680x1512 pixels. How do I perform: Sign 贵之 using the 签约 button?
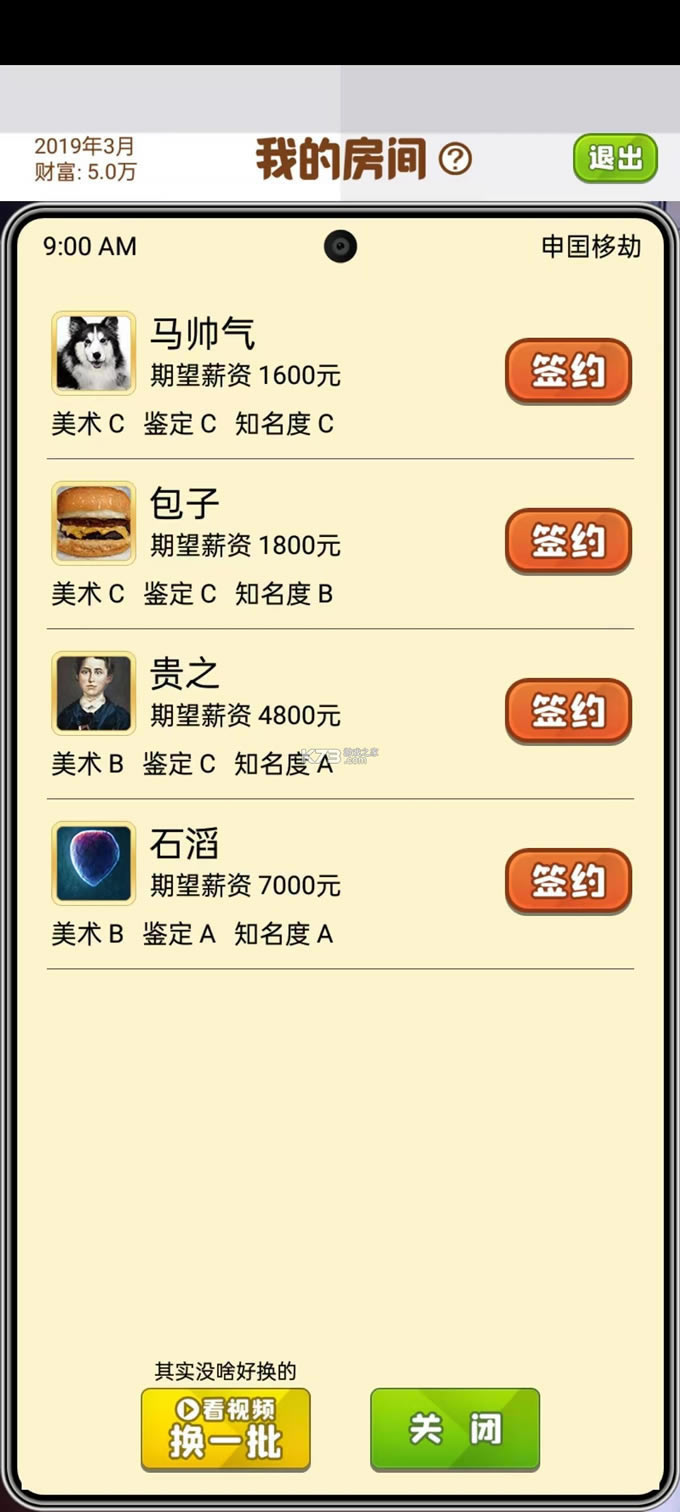tap(568, 711)
